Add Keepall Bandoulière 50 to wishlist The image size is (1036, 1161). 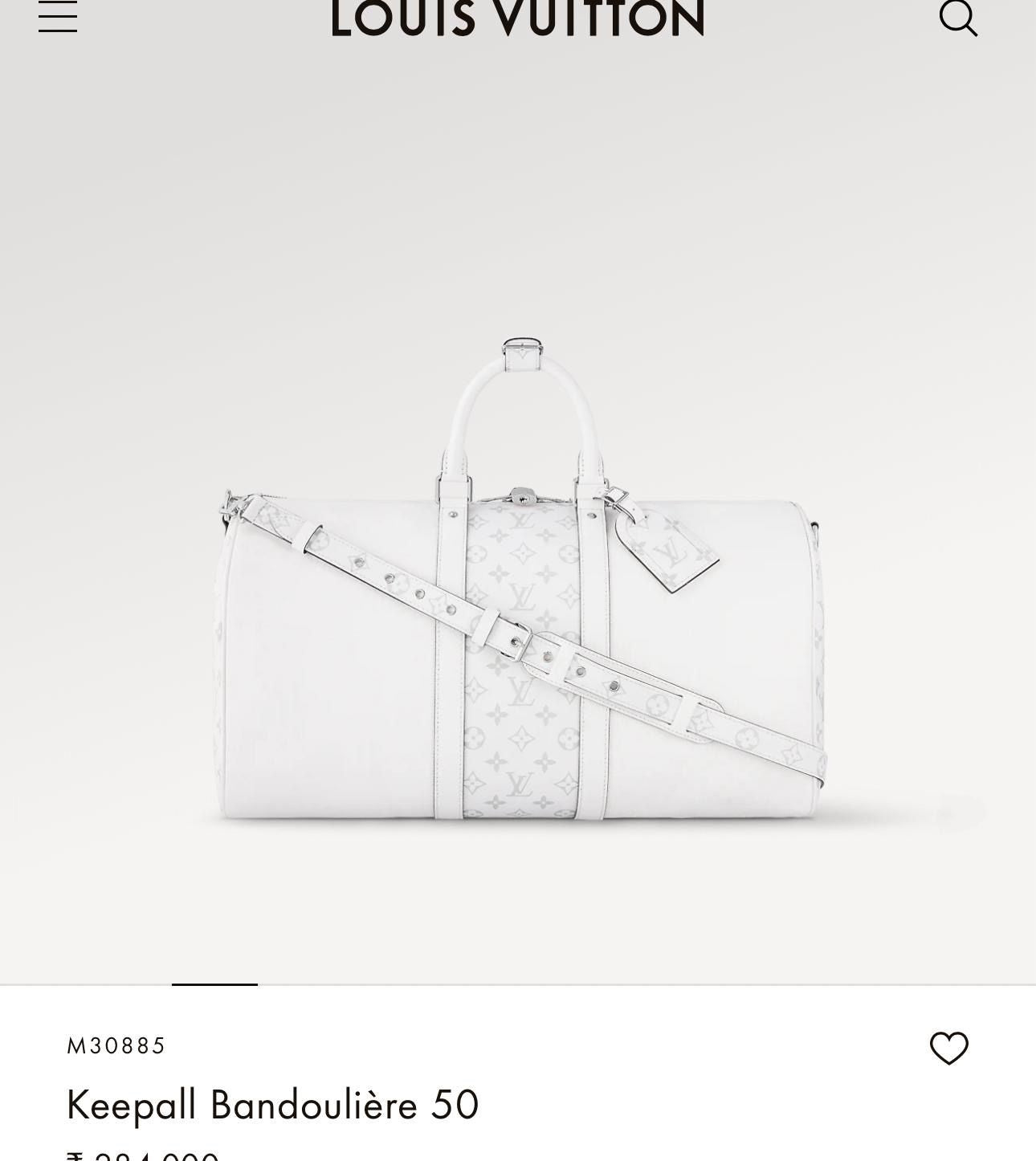click(948, 1048)
